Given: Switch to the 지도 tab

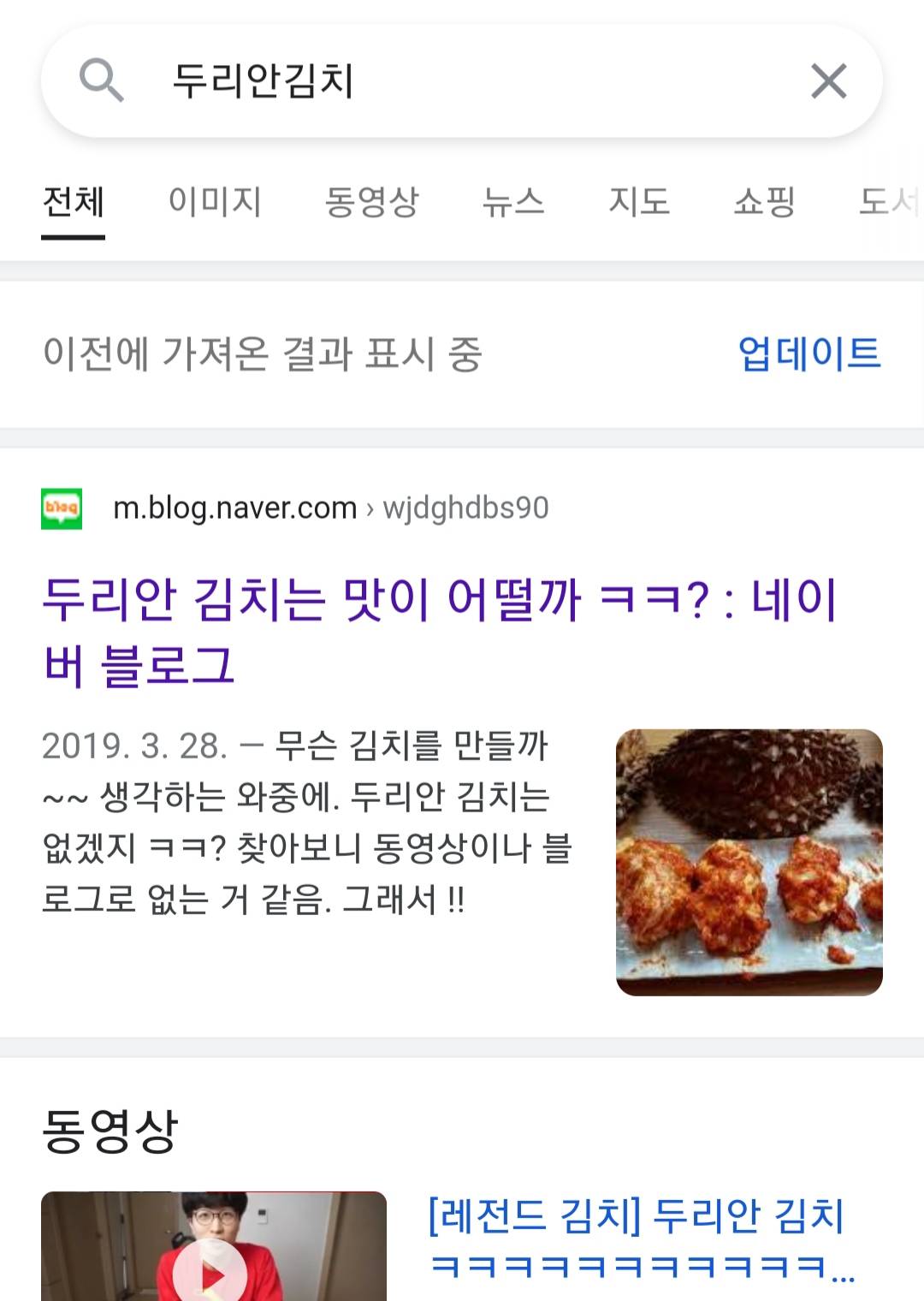Looking at the screenshot, I should pyautogui.click(x=639, y=203).
